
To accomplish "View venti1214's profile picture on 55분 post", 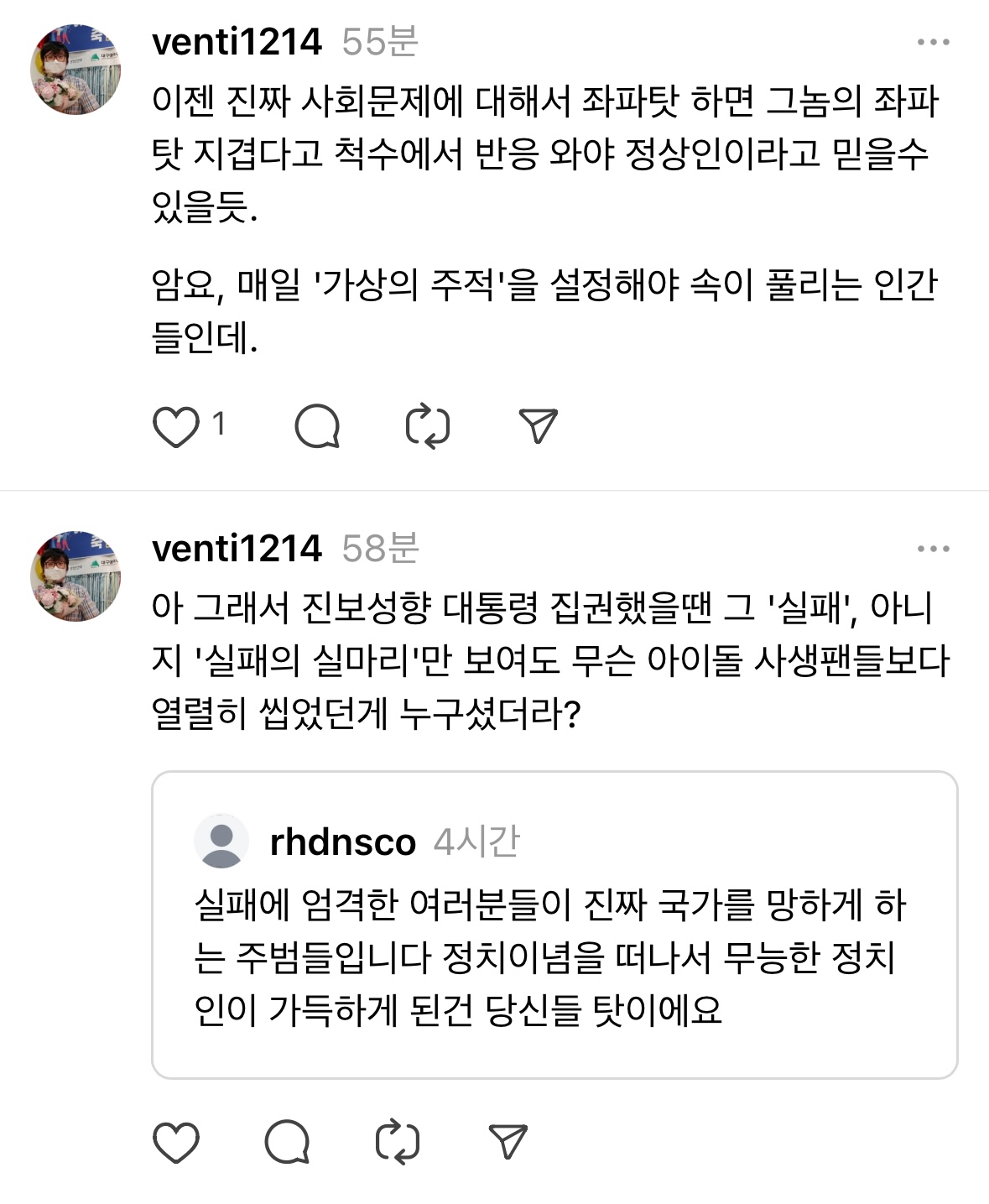I will click(75, 70).
